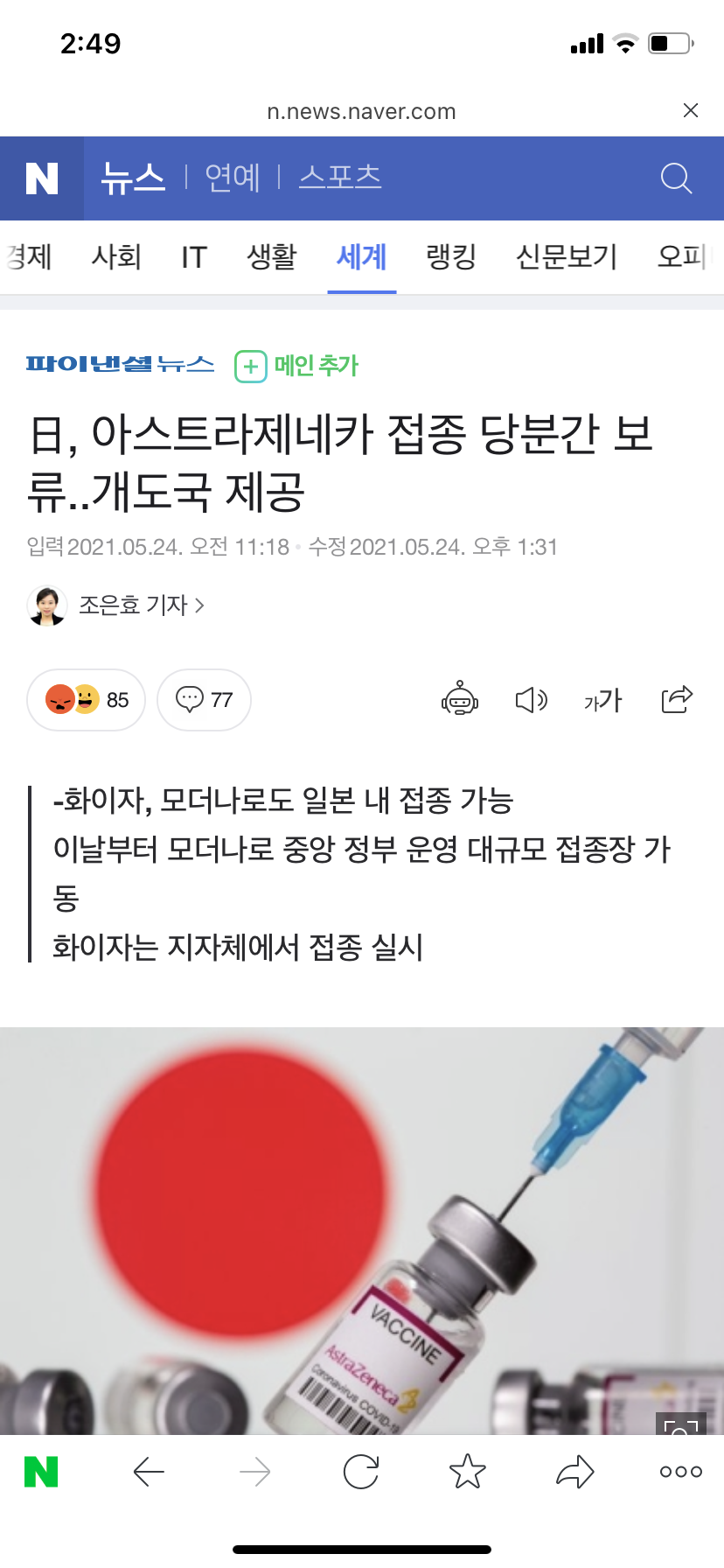Switch to the 스포츠 section
The width and height of the screenshot is (724, 1568).
[x=340, y=178]
